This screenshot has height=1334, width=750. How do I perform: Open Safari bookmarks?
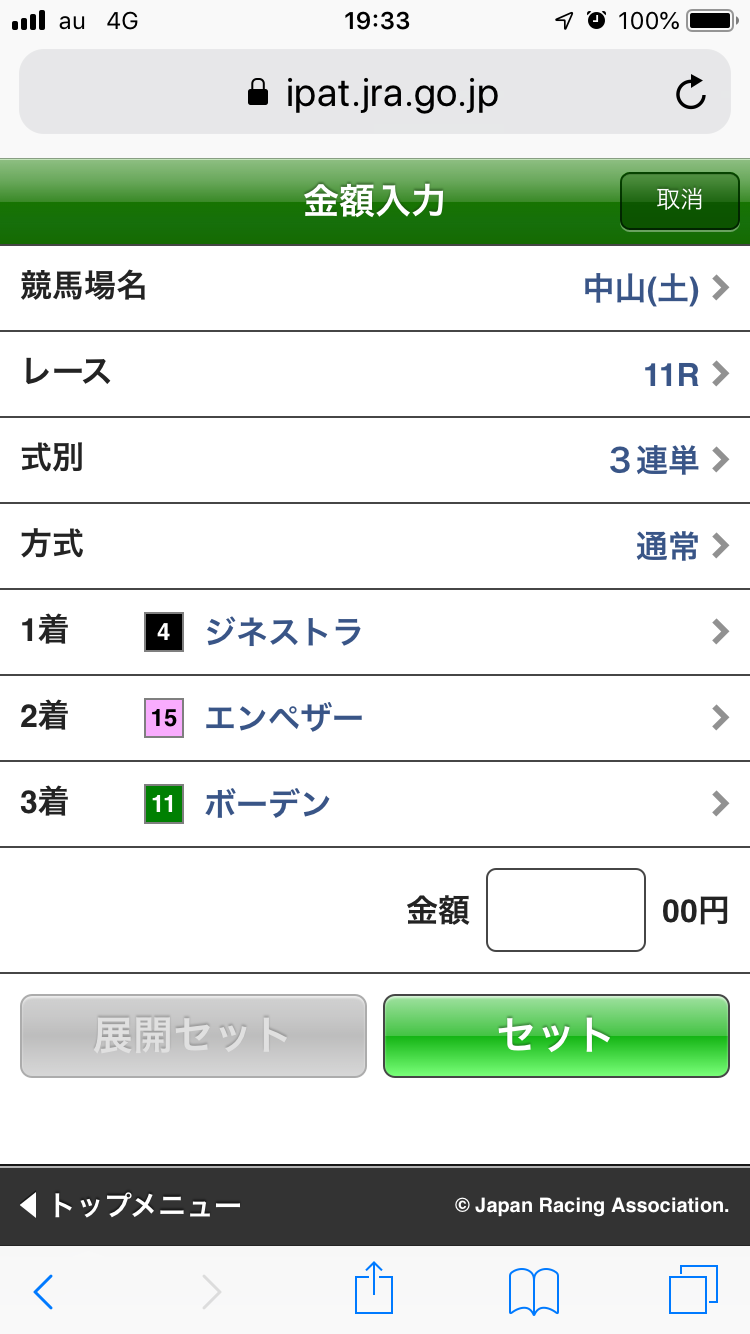pos(533,1292)
